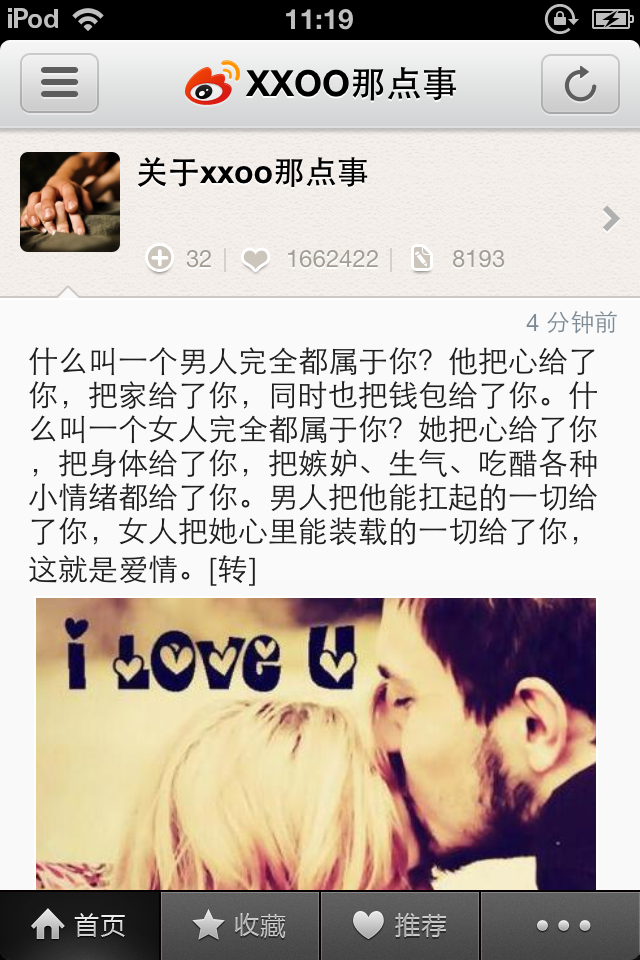Switch to the 首页 tab
640x960 pixels.
click(80, 925)
